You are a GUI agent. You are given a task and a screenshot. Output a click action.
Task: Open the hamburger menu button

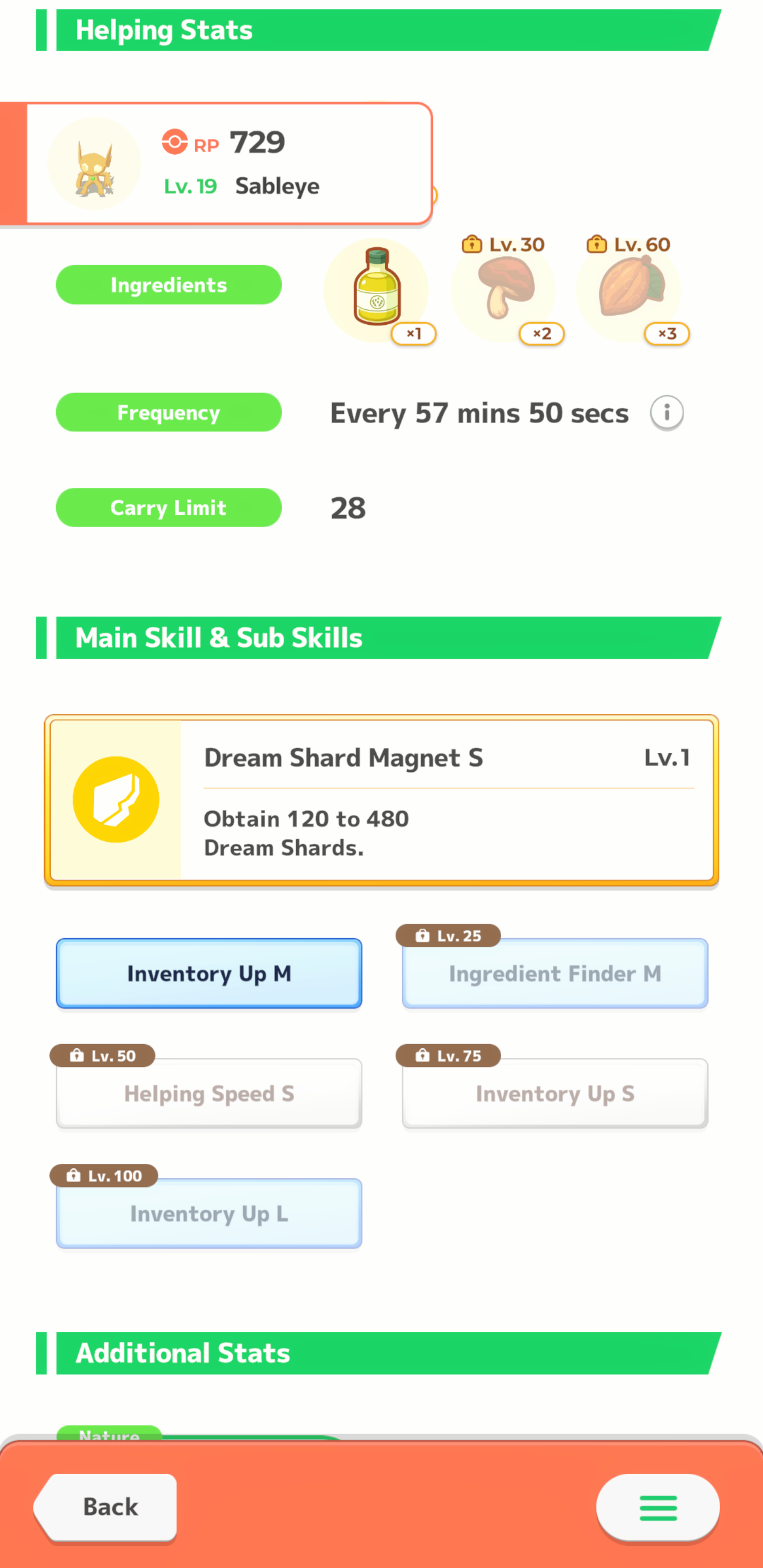click(x=658, y=1507)
